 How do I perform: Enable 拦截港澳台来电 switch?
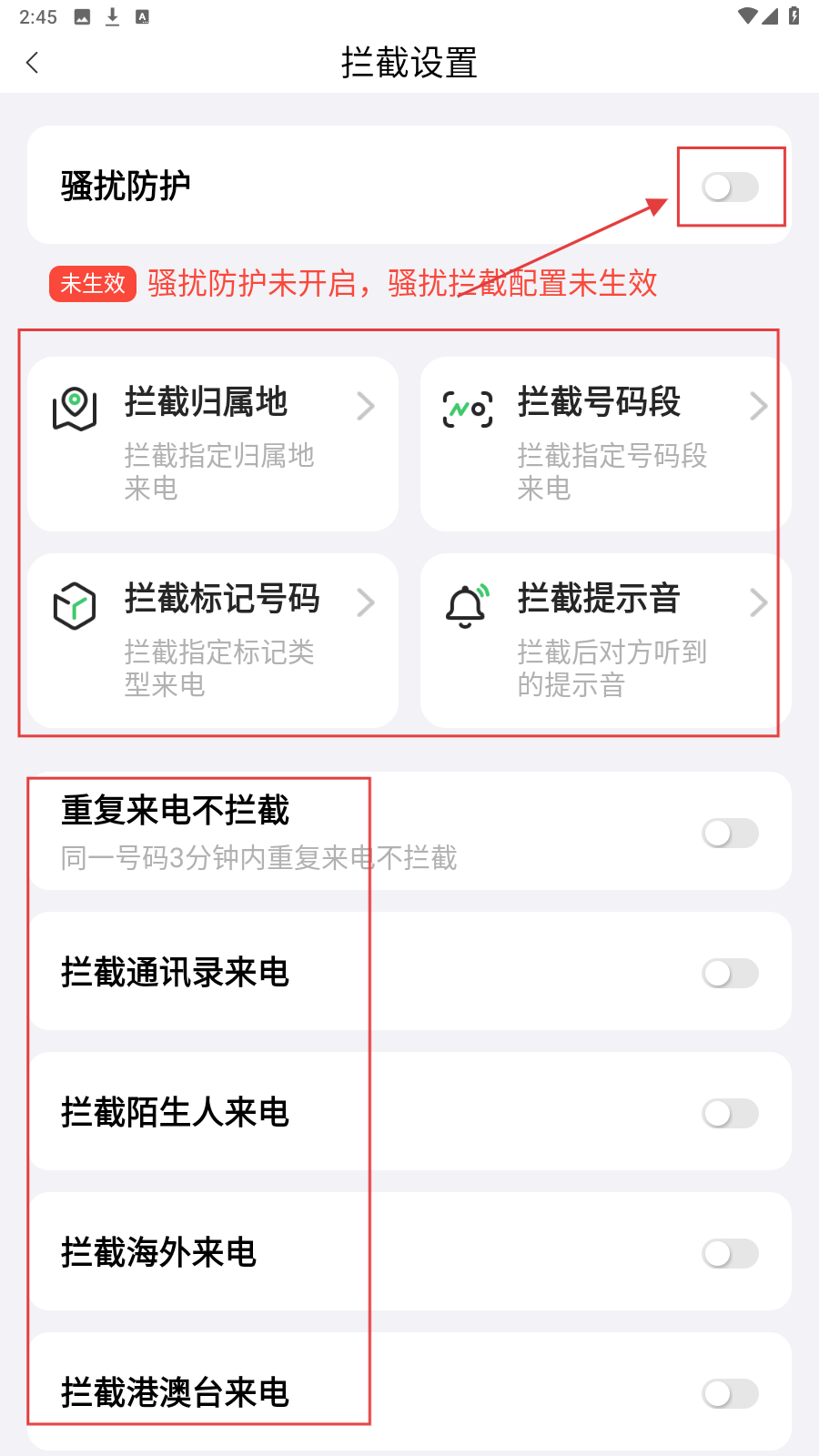[730, 1393]
